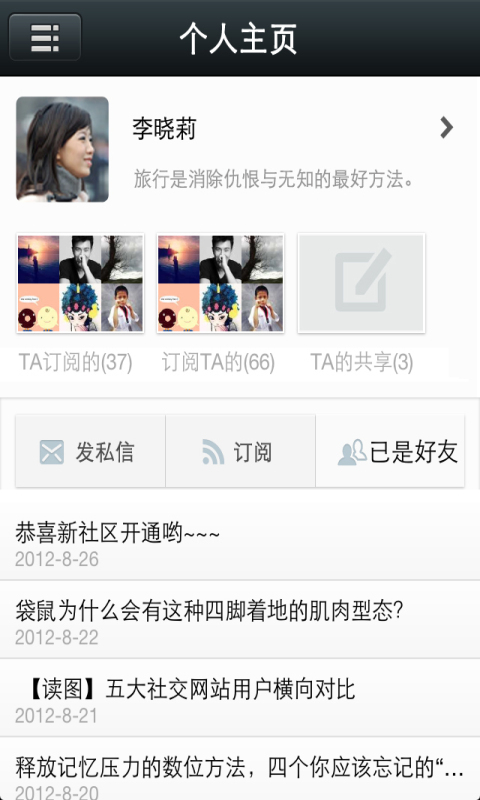Subscribe using the 订阅 button
The image size is (480, 800).
[241, 451]
